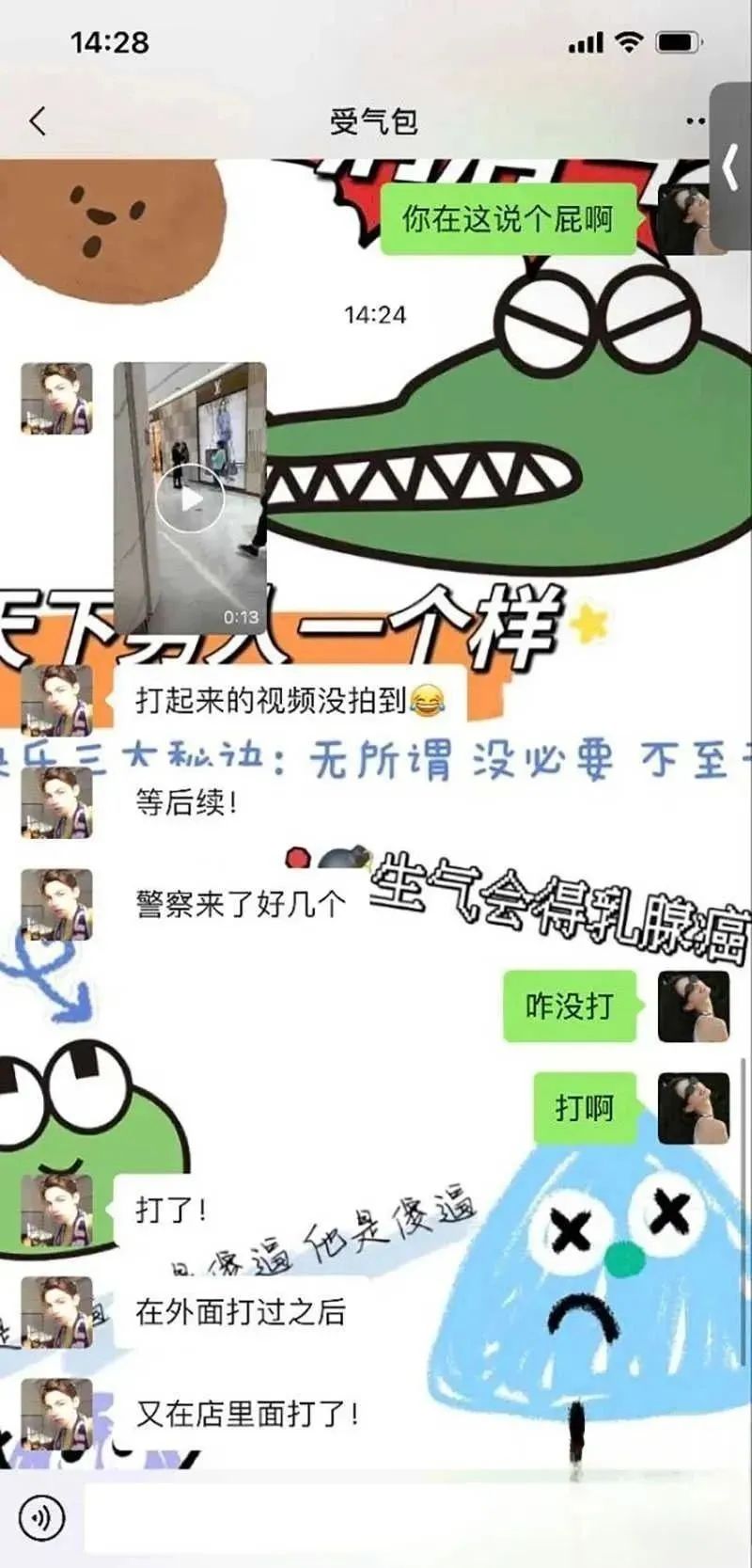Expand the floating side panel arrow
The image size is (752, 1568).
(x=730, y=167)
